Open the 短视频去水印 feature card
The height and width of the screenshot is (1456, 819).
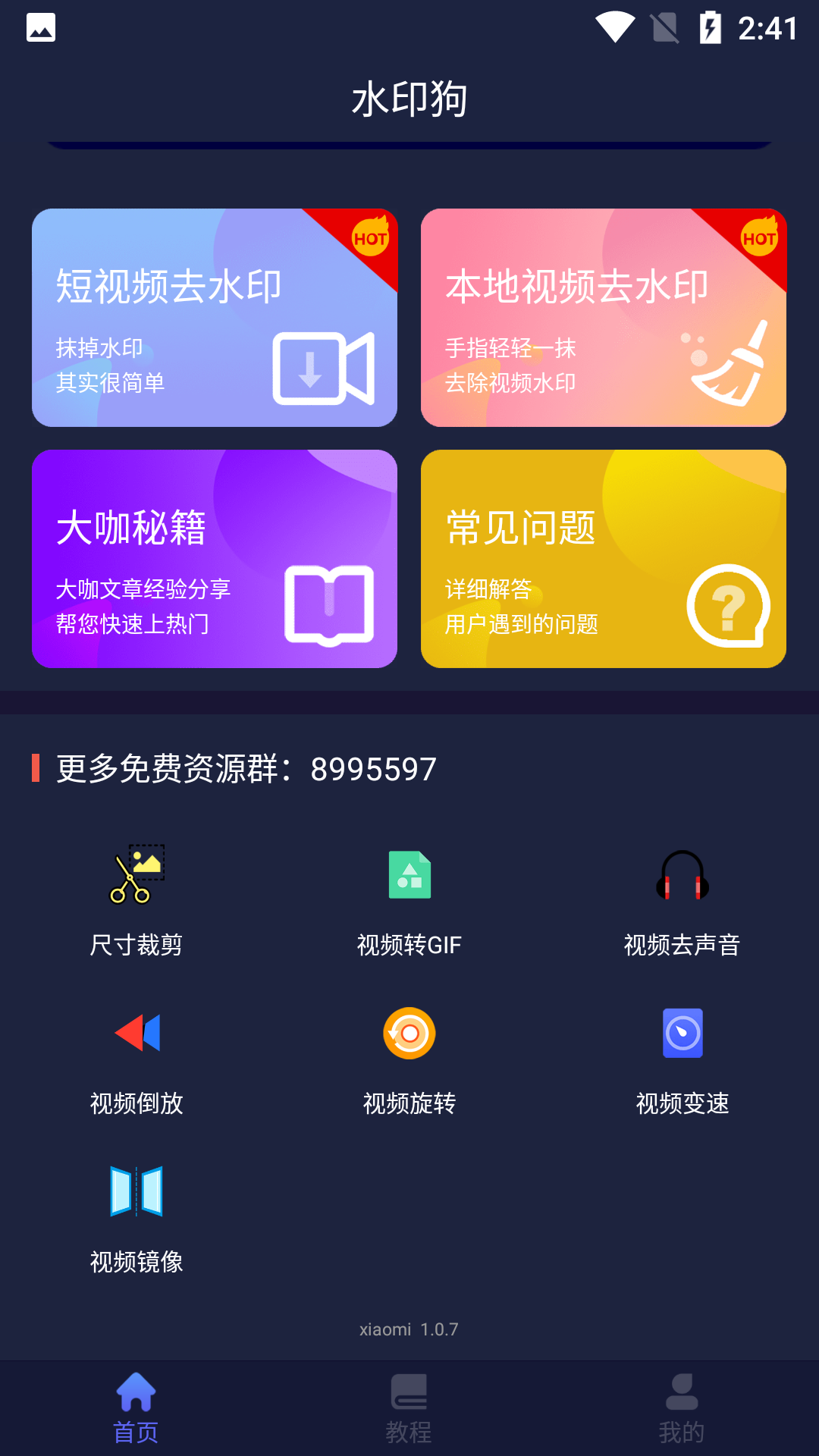[x=215, y=316]
